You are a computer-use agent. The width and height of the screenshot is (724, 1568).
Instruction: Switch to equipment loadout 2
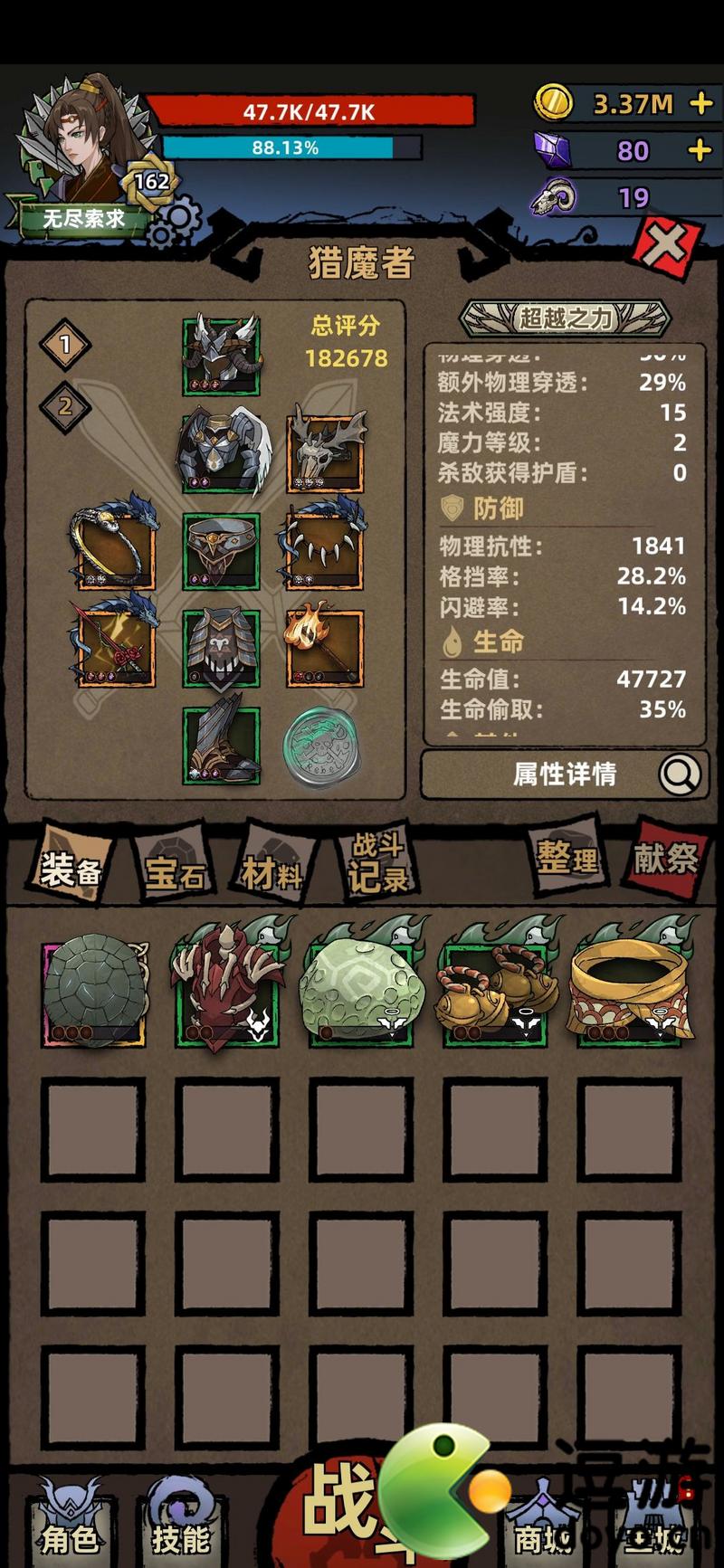[65, 406]
